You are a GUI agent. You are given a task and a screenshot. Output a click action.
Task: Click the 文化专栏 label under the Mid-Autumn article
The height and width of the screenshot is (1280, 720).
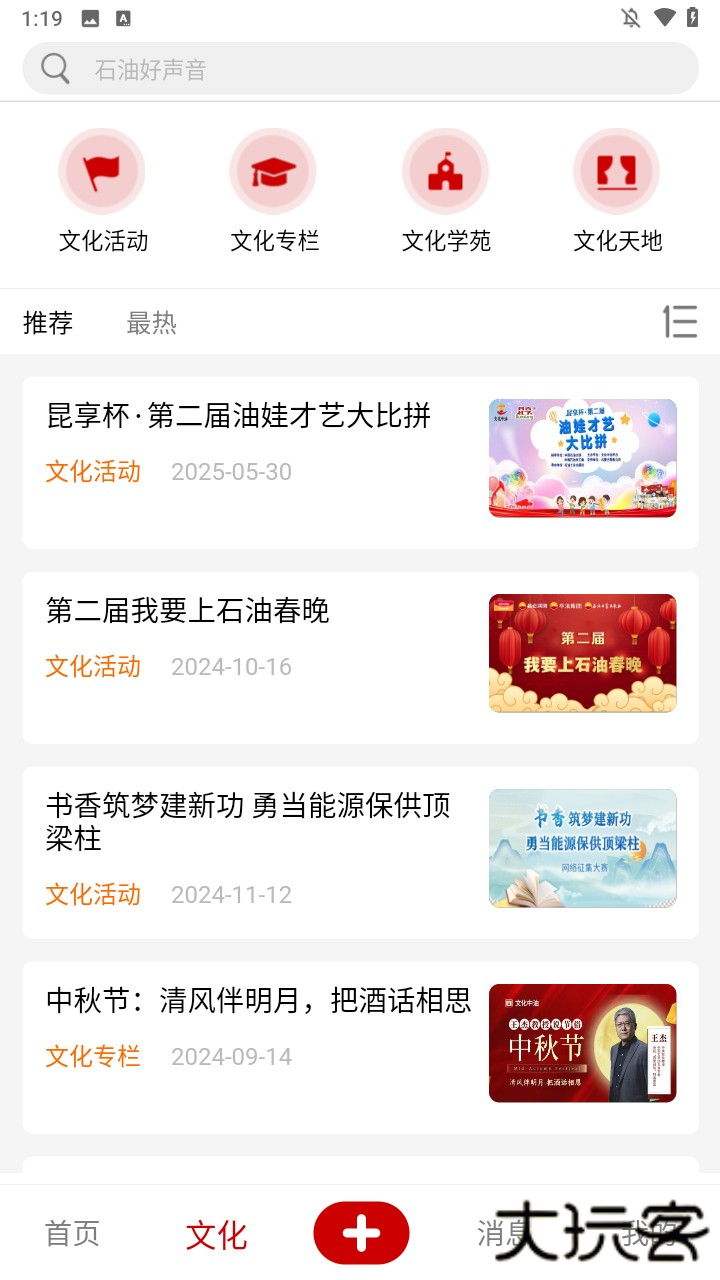(x=93, y=1056)
